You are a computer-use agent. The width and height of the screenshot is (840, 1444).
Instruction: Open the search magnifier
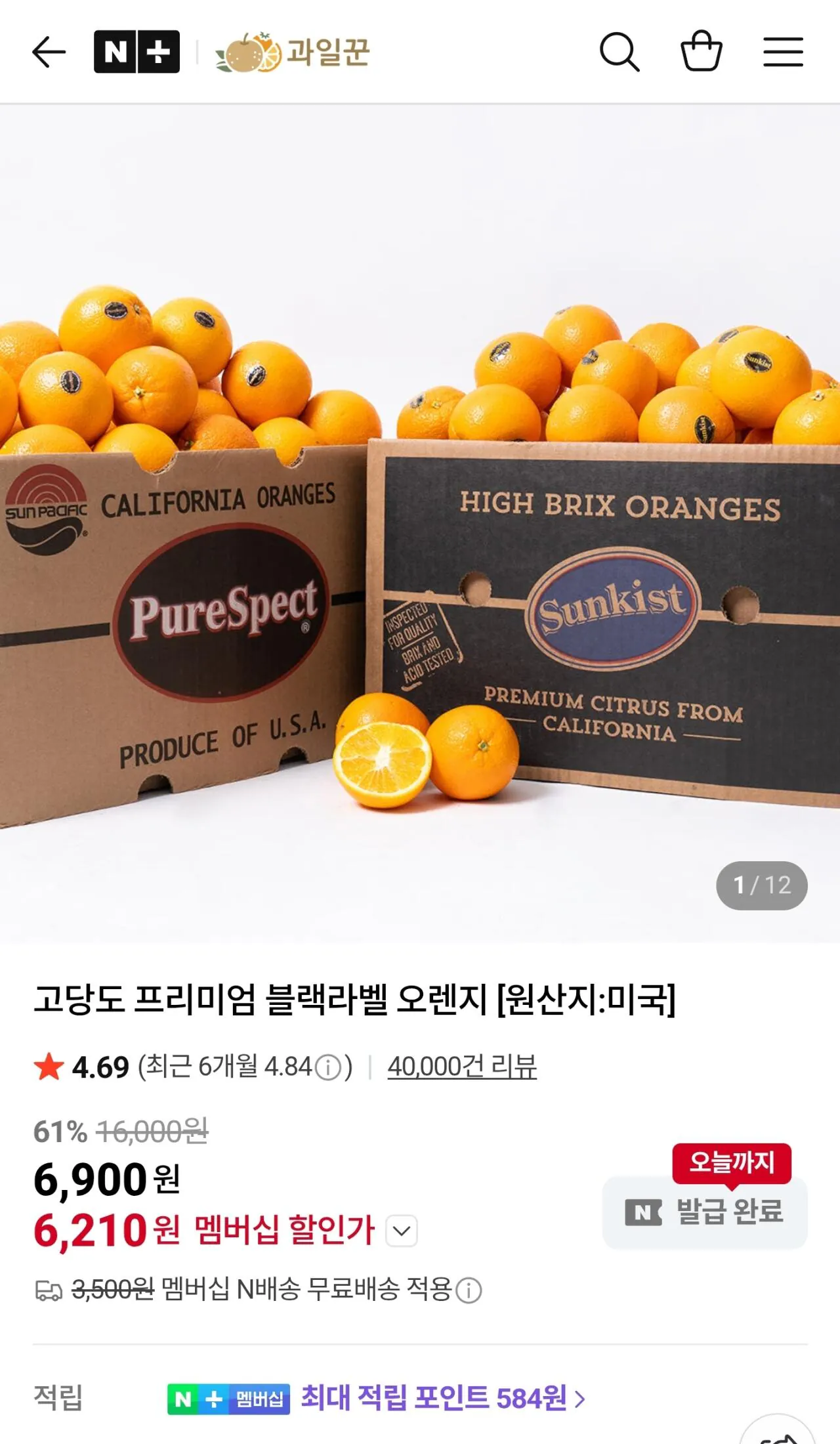point(619,52)
